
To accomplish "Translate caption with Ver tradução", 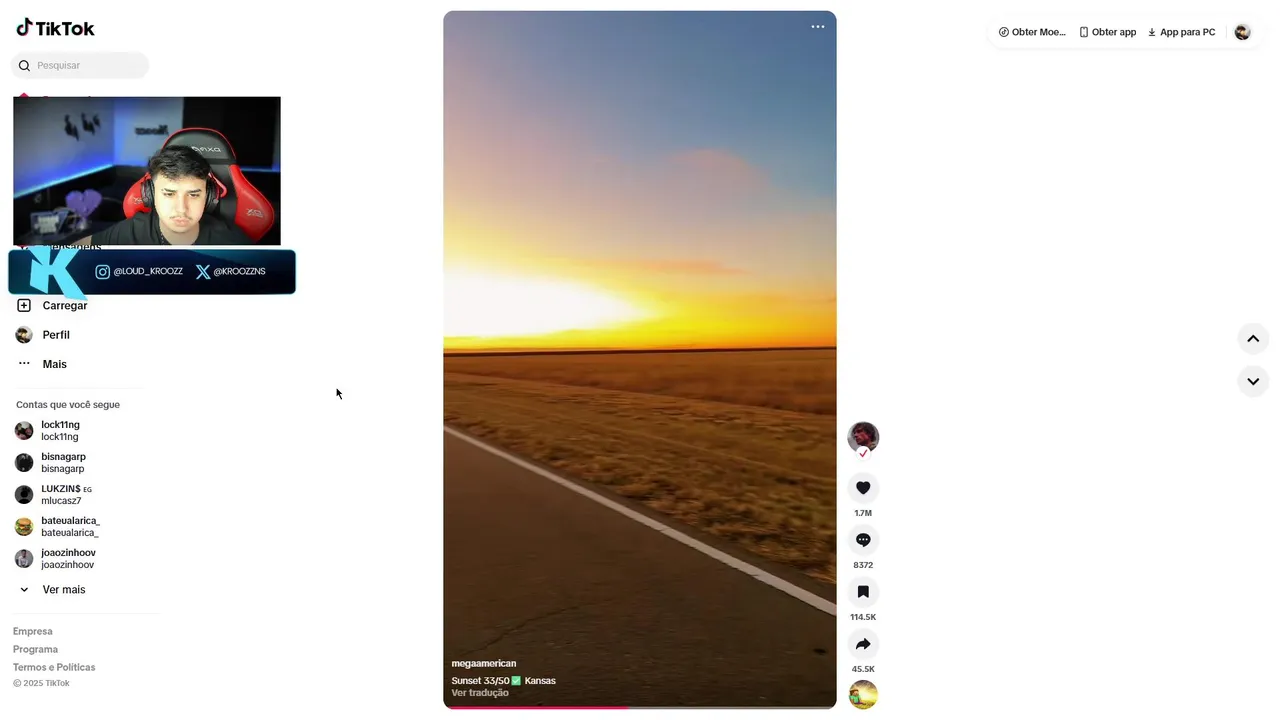I will 480,693.
